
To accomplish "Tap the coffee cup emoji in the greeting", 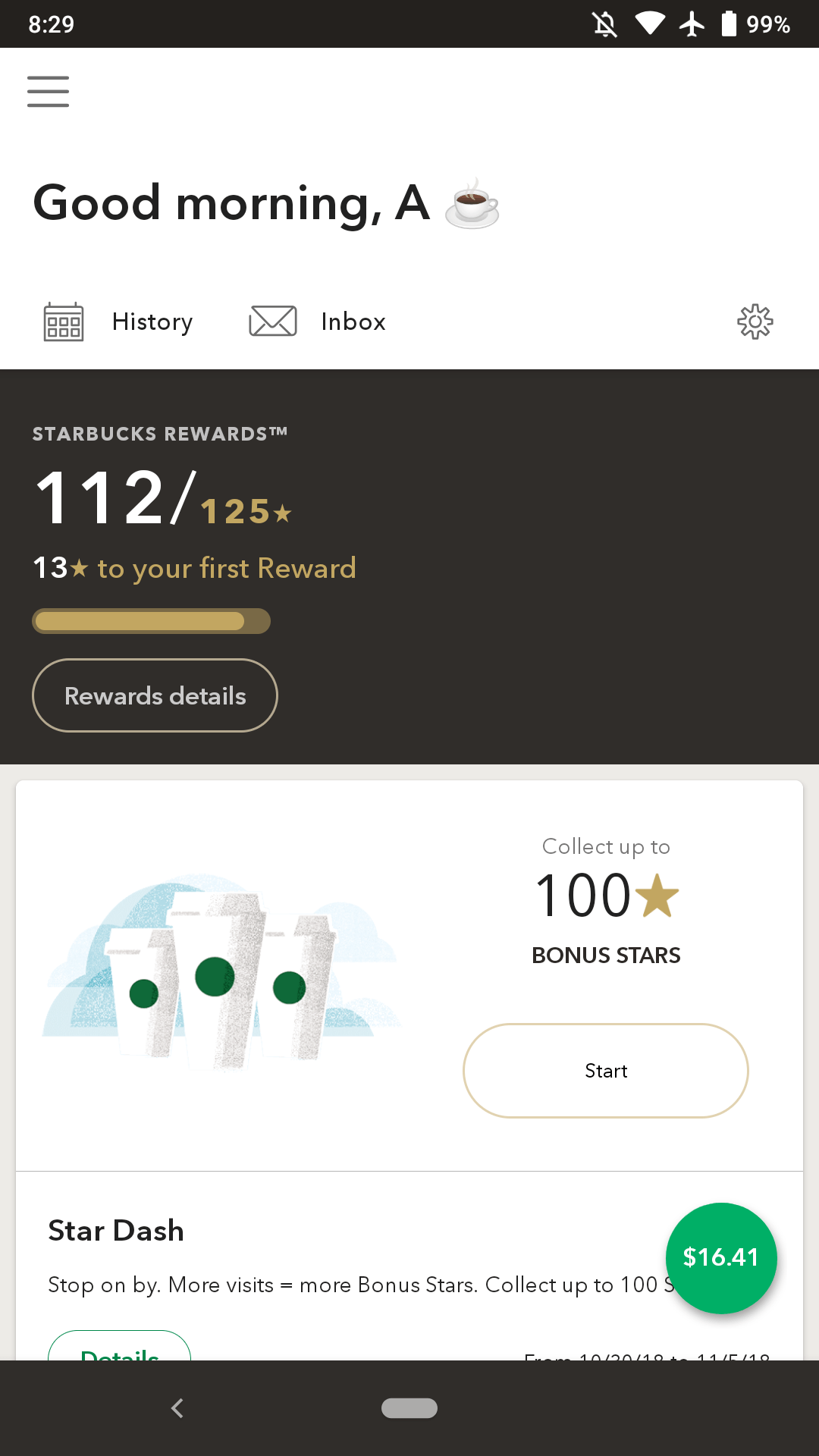I will (x=471, y=203).
